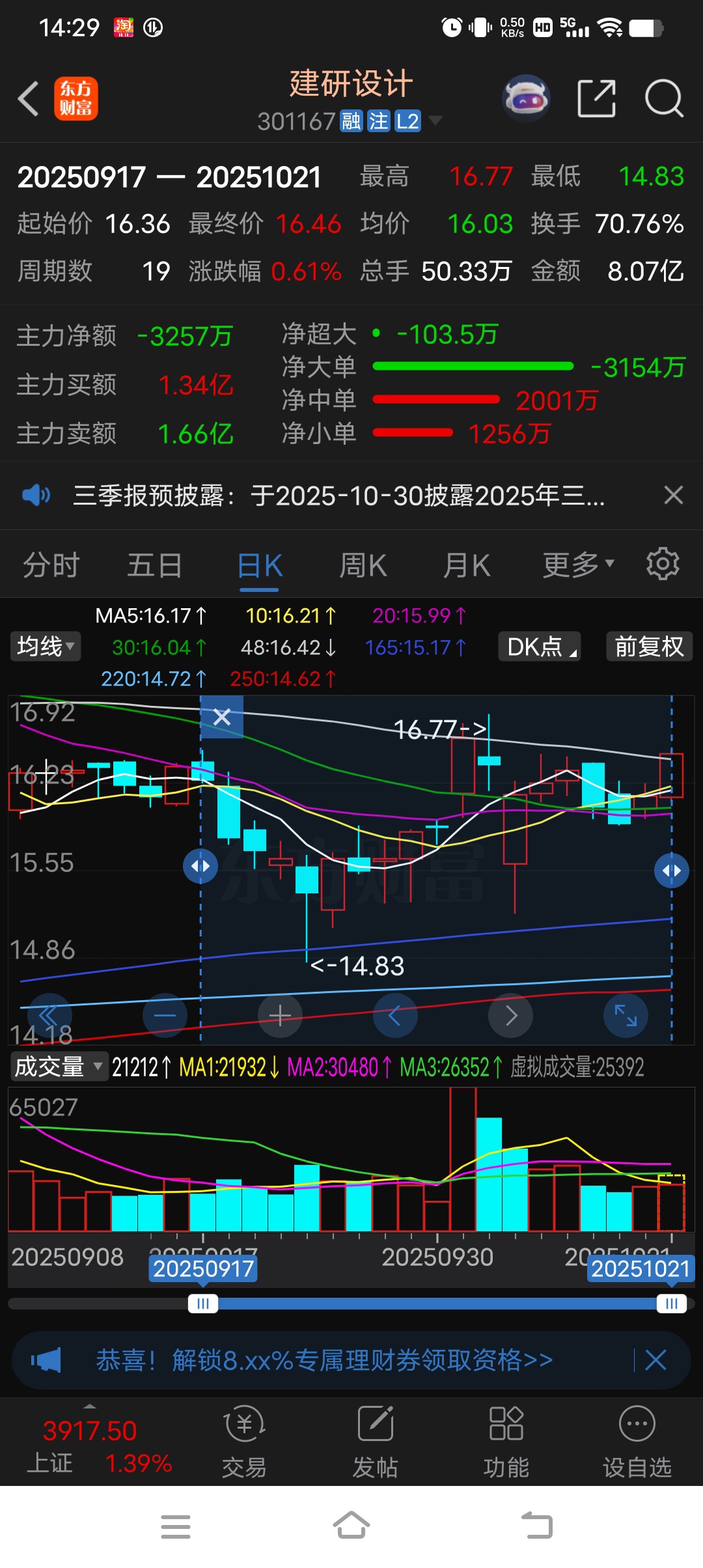Change the 前复权 adjustment mode
Image resolution: width=703 pixels, height=1568 pixels.
tap(650, 647)
